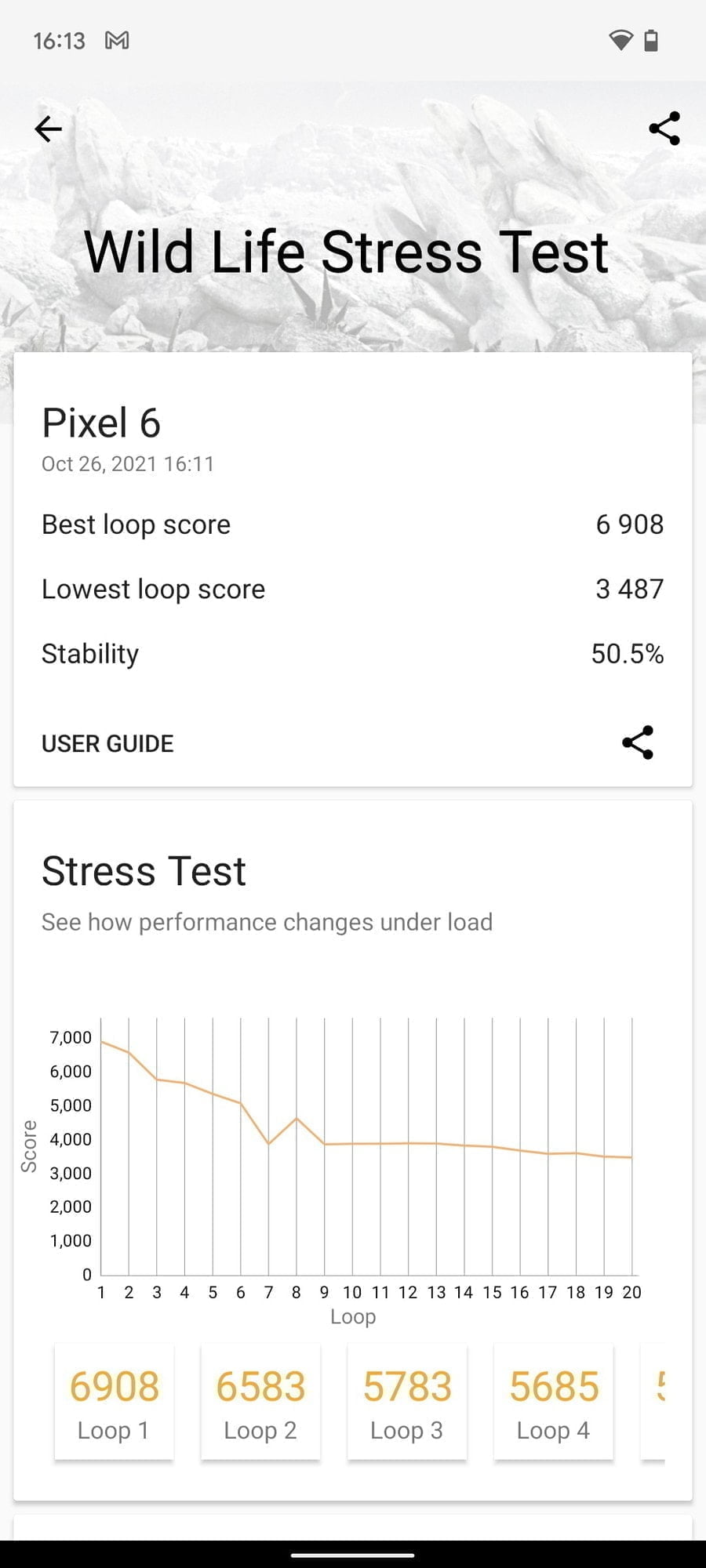The image size is (706, 1568).
Task: Select the Loop 1 score card
Action: pyautogui.click(x=114, y=1402)
